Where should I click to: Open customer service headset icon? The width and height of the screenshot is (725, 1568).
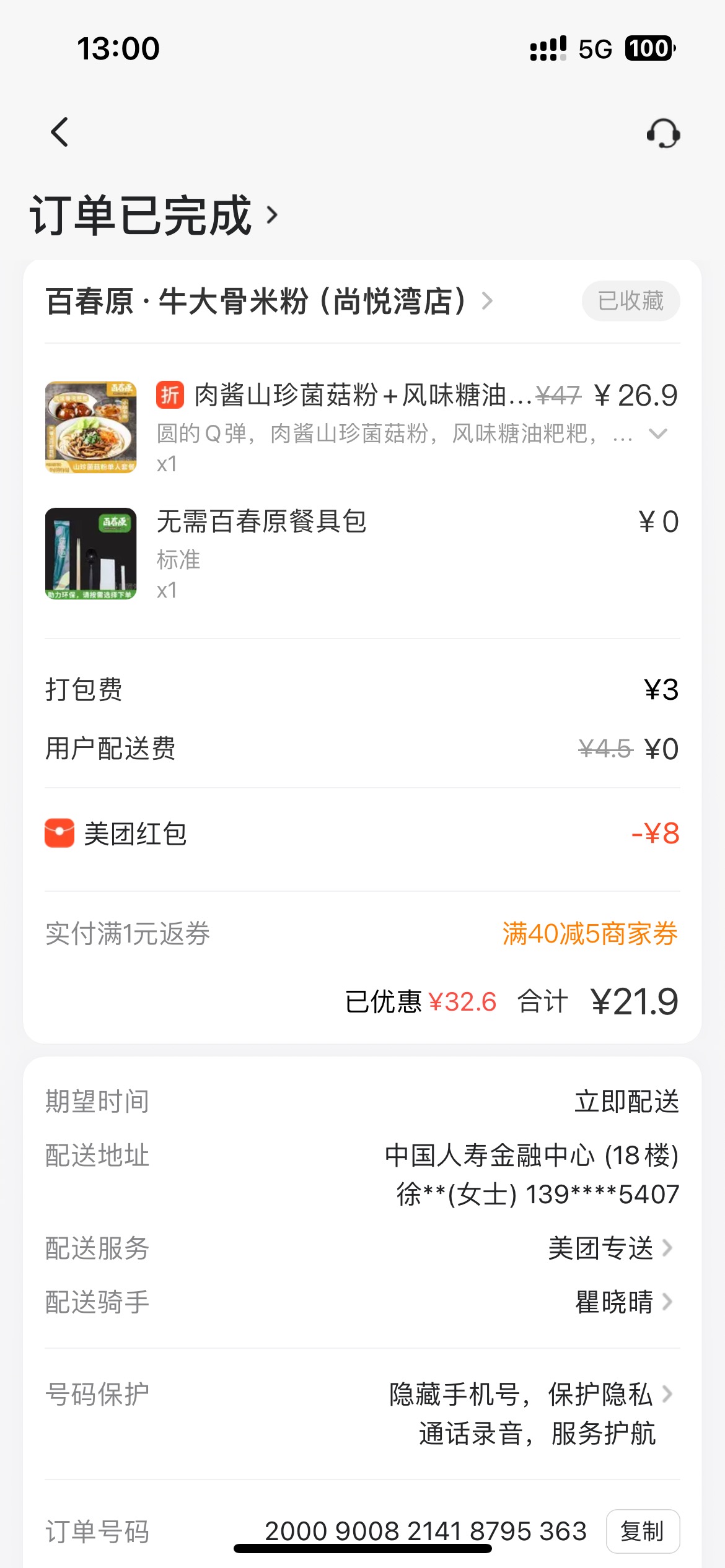coord(663,133)
